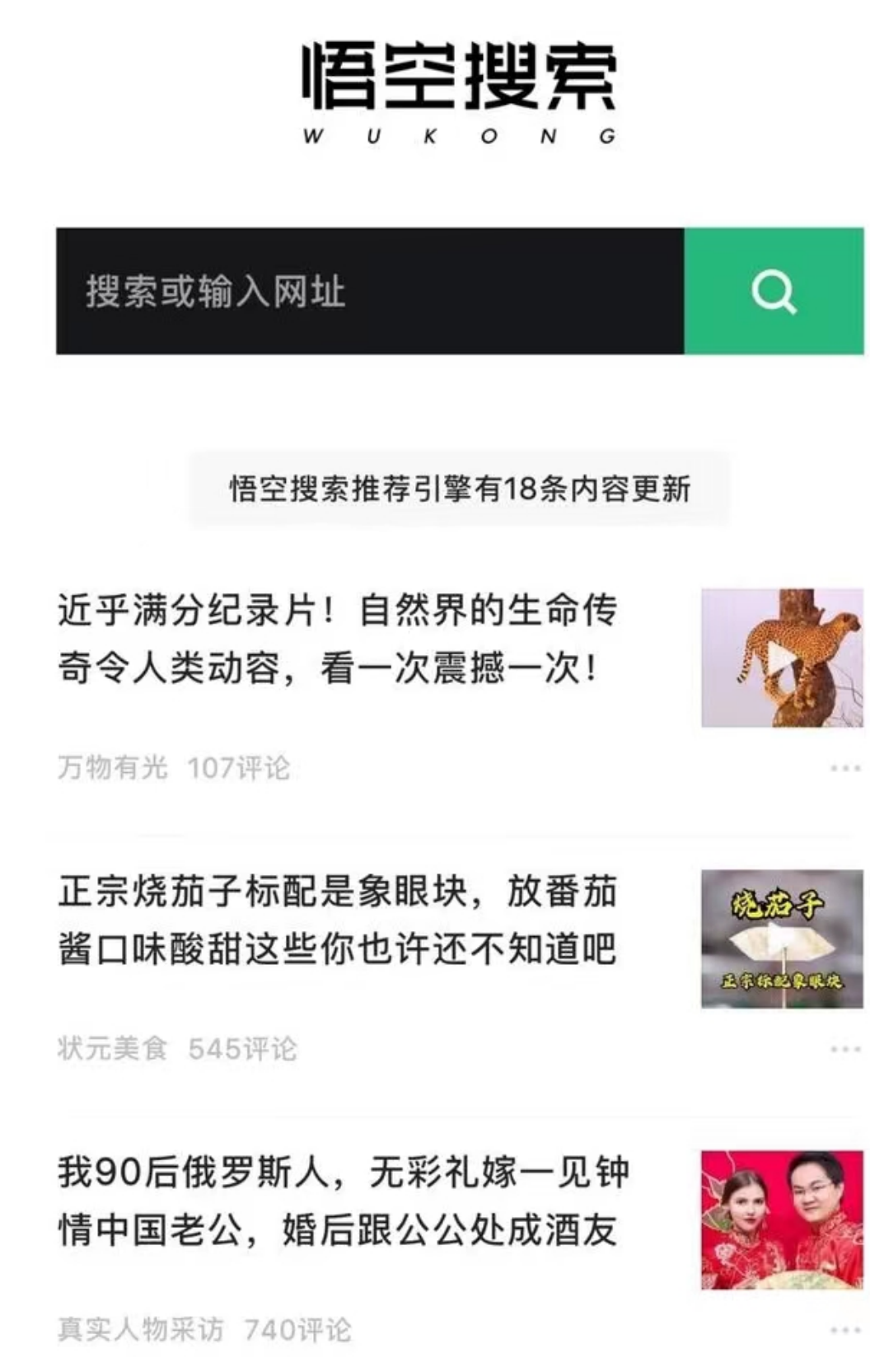Open more options for the 真实人物采访 article
Screen dimensions: 870x1372
pyautogui.click(x=845, y=1330)
